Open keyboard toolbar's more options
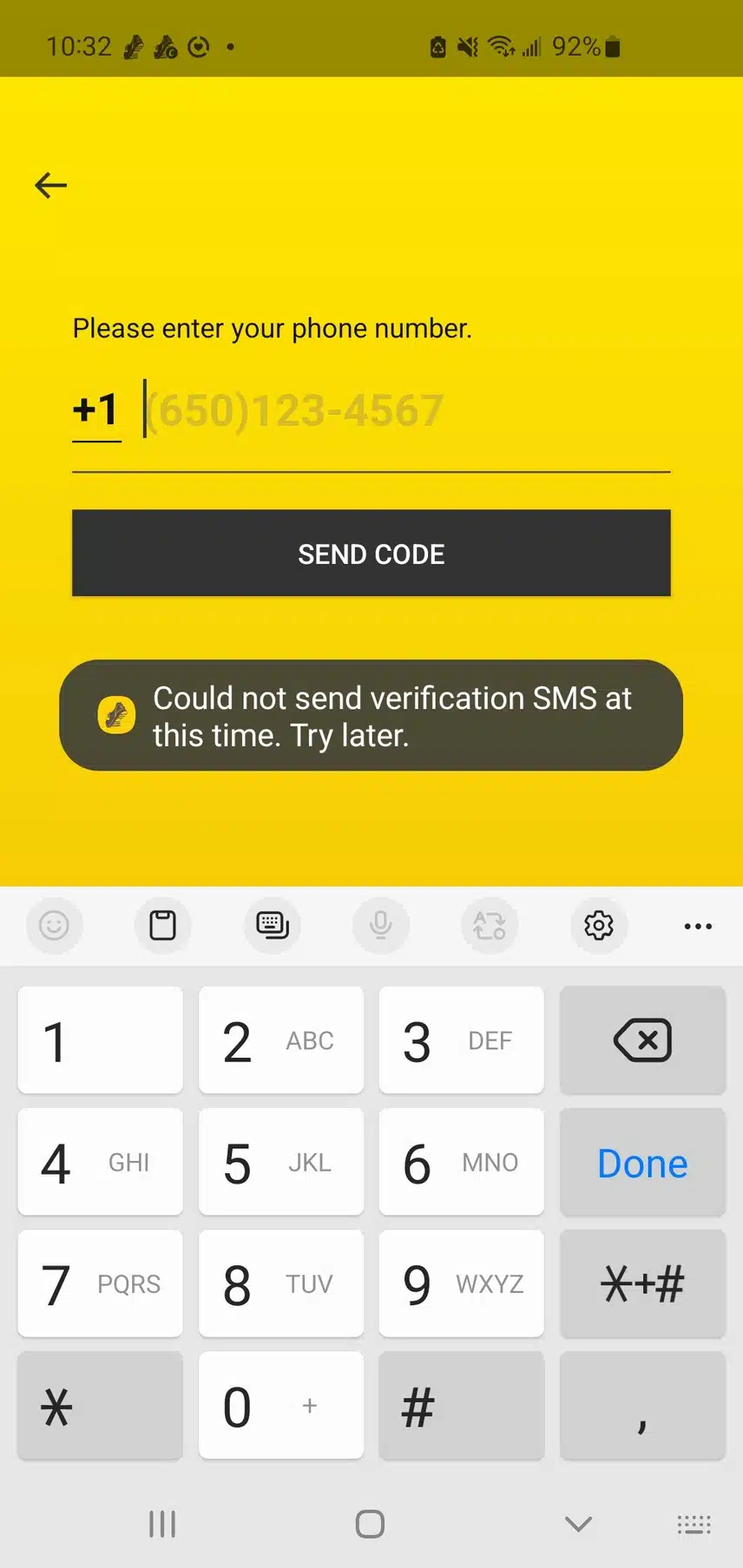This screenshot has height=1568, width=743. [698, 926]
